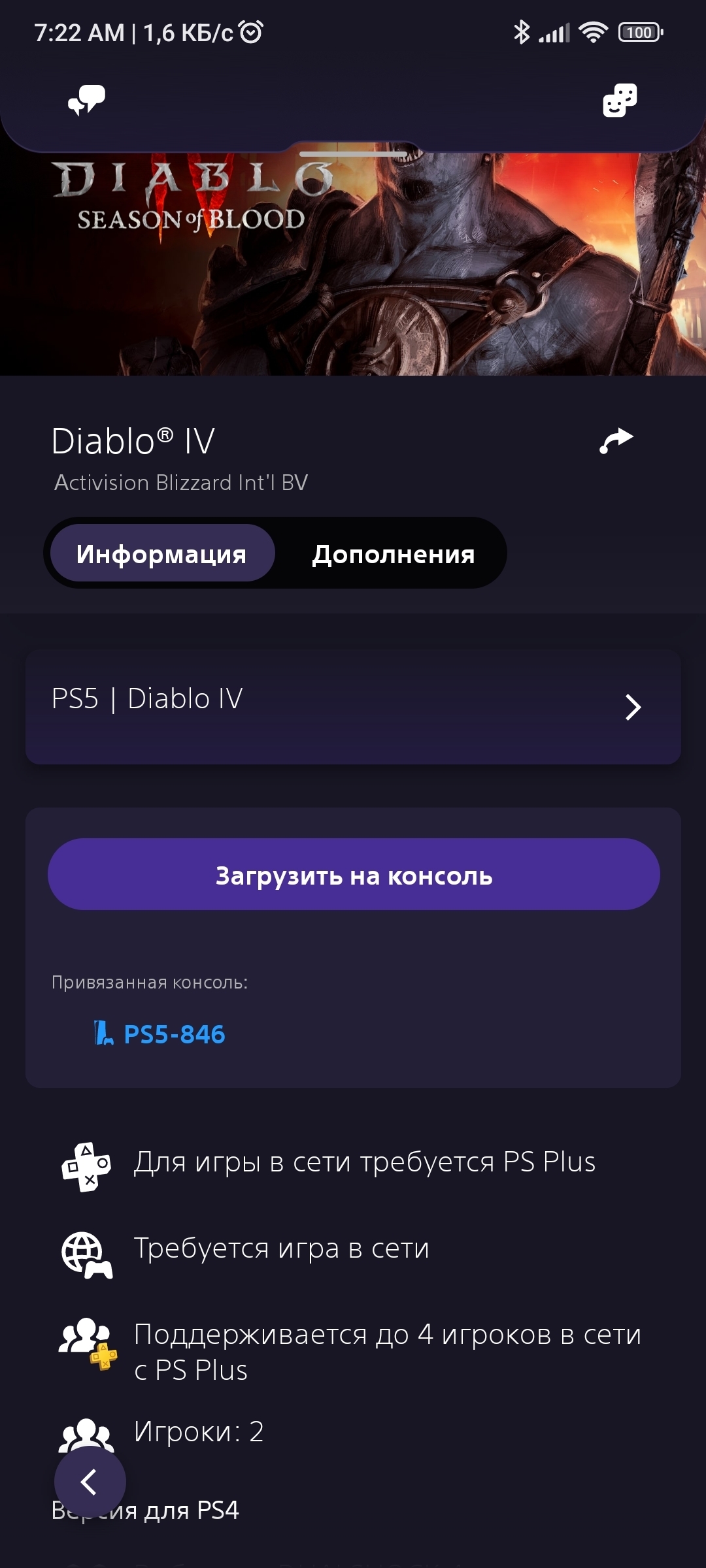This screenshot has width=706, height=1568.
Task: Tap Загрузить на консоль button
Action: pos(353,874)
